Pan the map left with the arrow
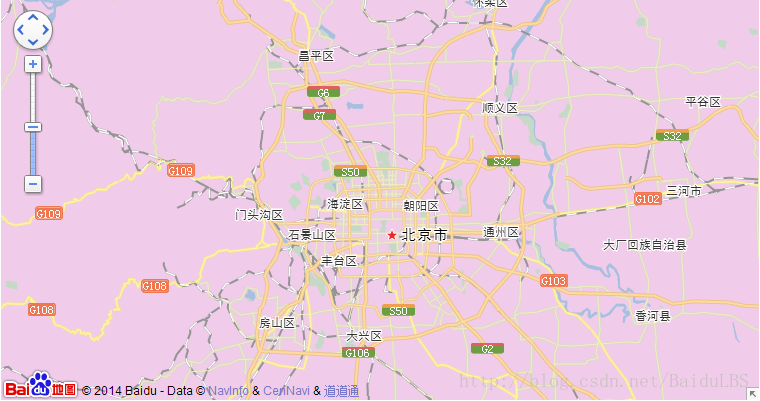The image size is (760, 401). [x=20, y=30]
